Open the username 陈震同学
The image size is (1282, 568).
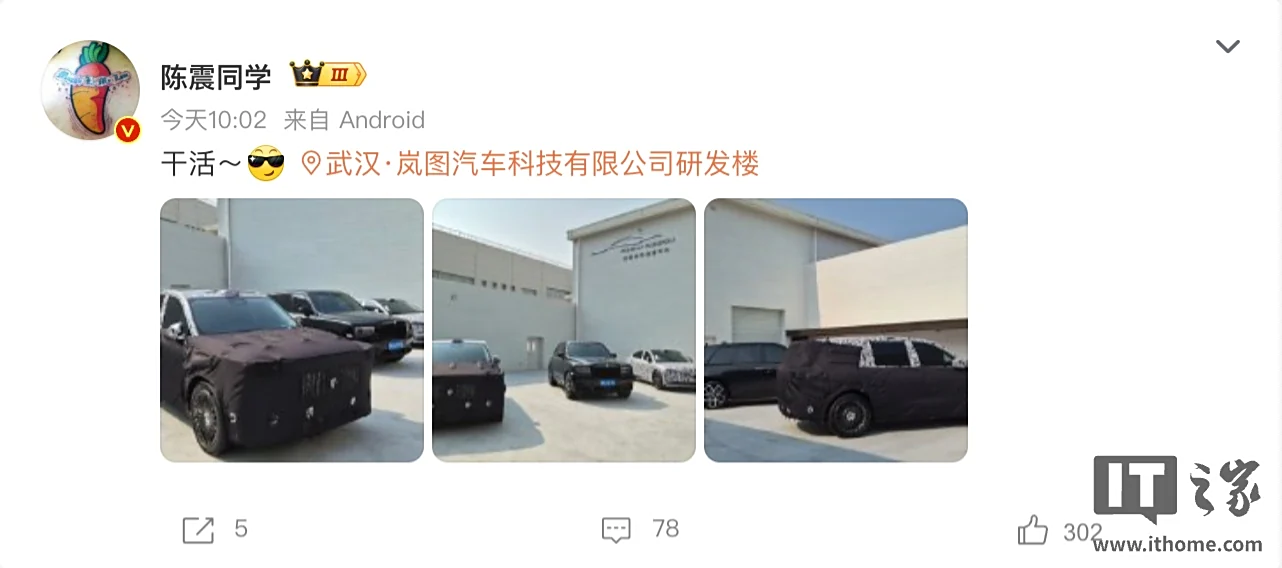coord(216,76)
